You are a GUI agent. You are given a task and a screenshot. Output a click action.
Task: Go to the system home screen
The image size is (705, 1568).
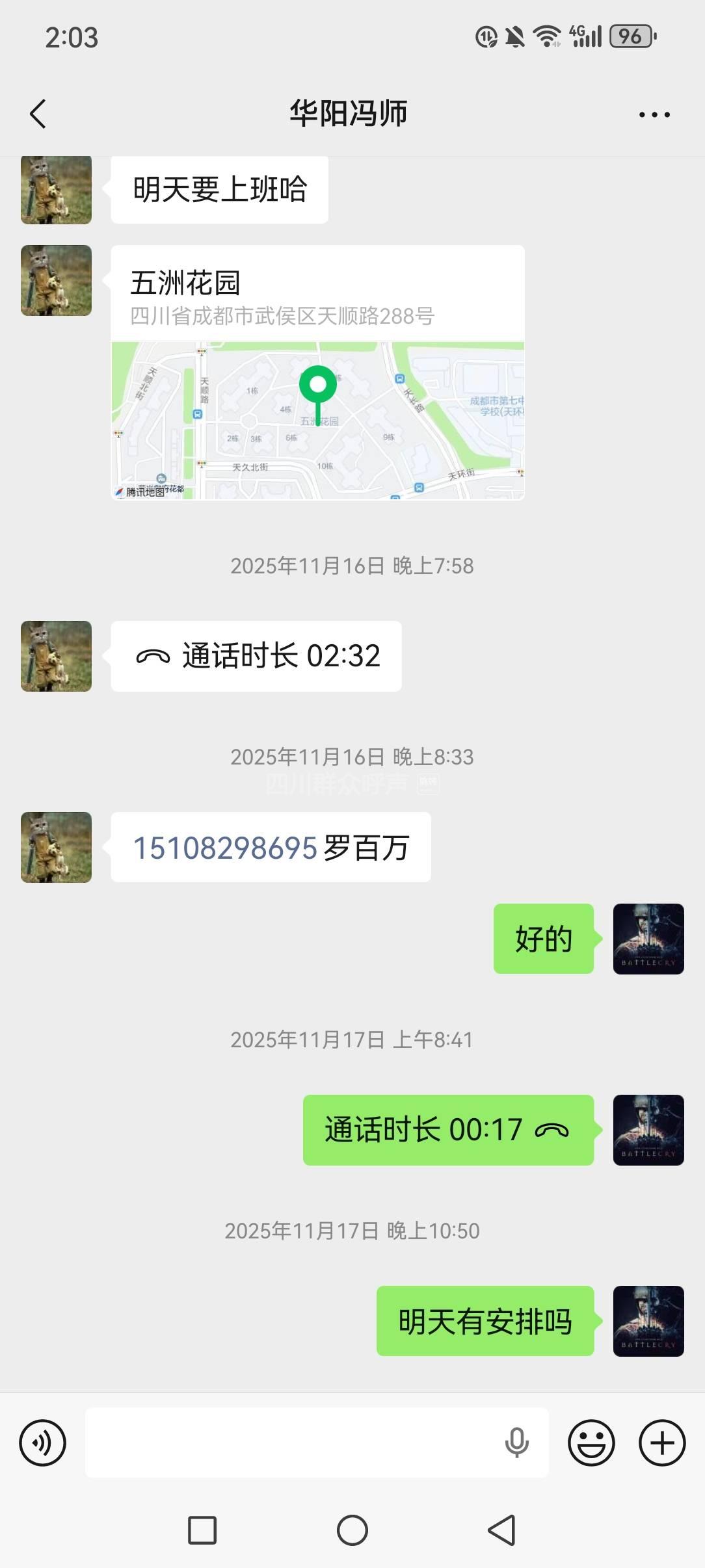coord(352,1530)
